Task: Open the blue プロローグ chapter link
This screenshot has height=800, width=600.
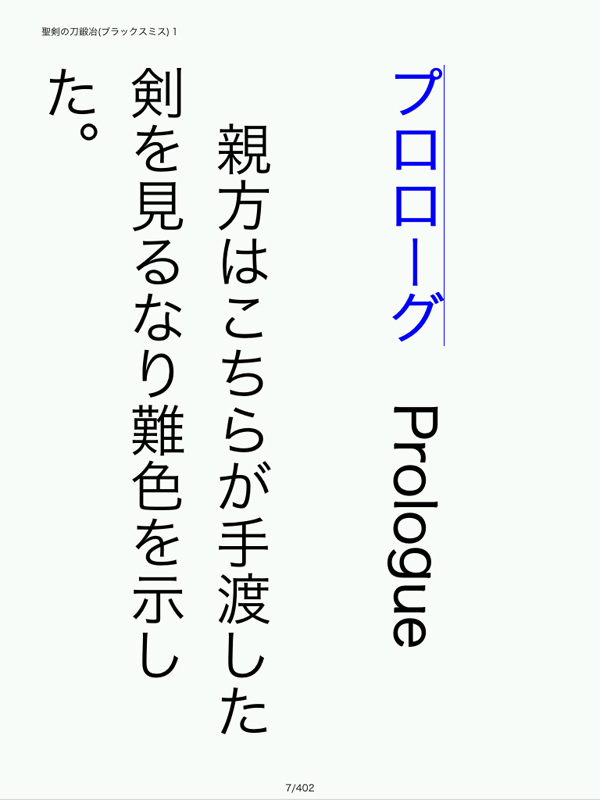Action: click(x=413, y=205)
